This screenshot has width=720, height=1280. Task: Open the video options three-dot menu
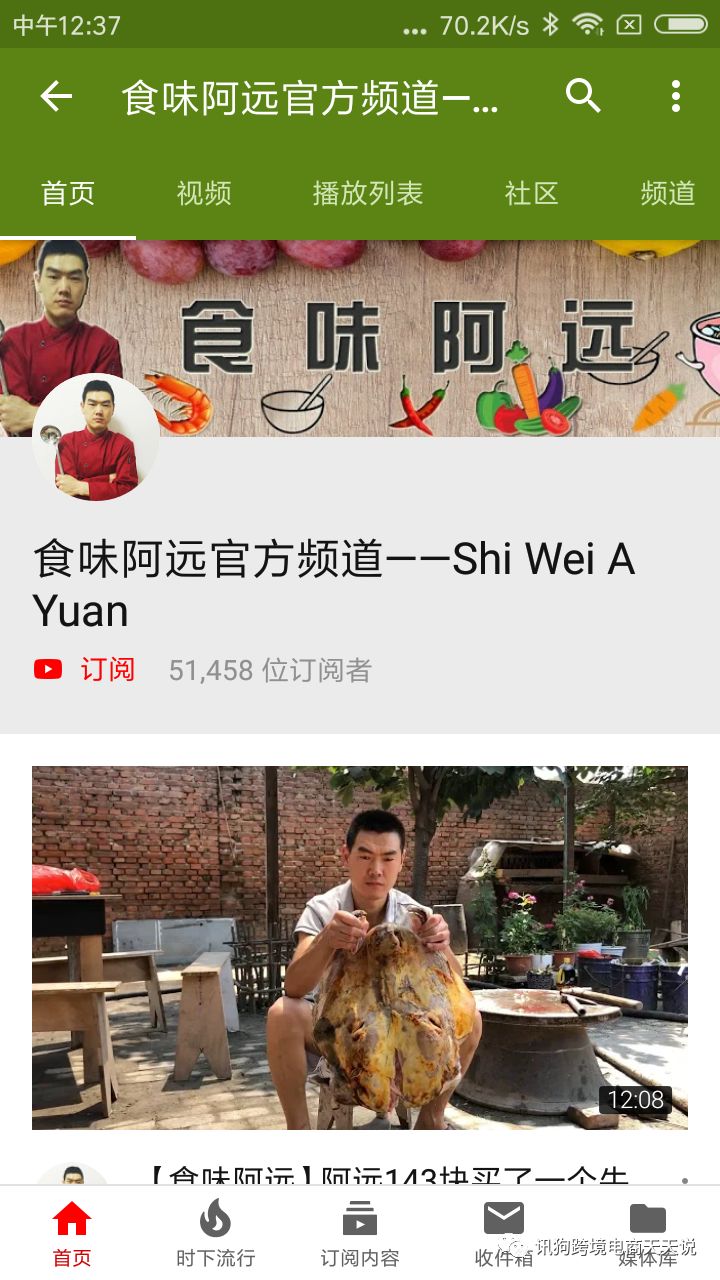(685, 1178)
